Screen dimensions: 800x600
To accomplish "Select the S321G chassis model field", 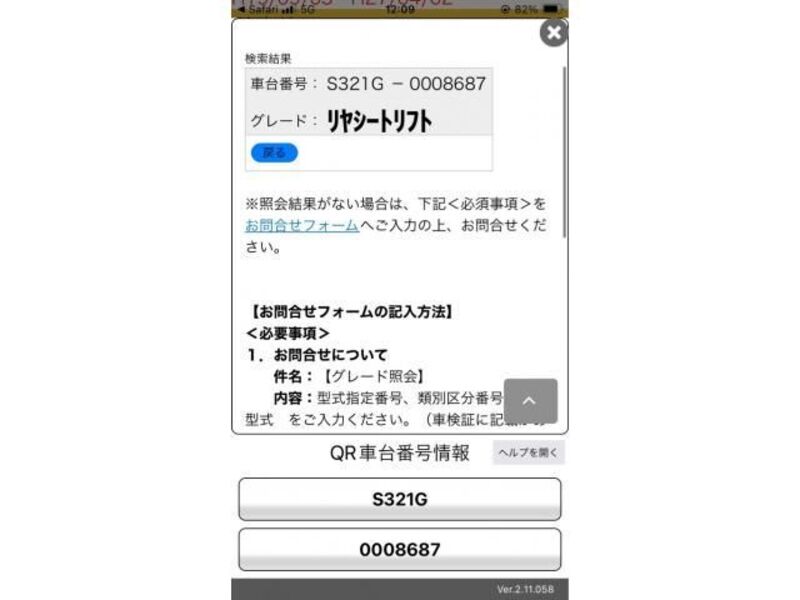I will [399, 499].
